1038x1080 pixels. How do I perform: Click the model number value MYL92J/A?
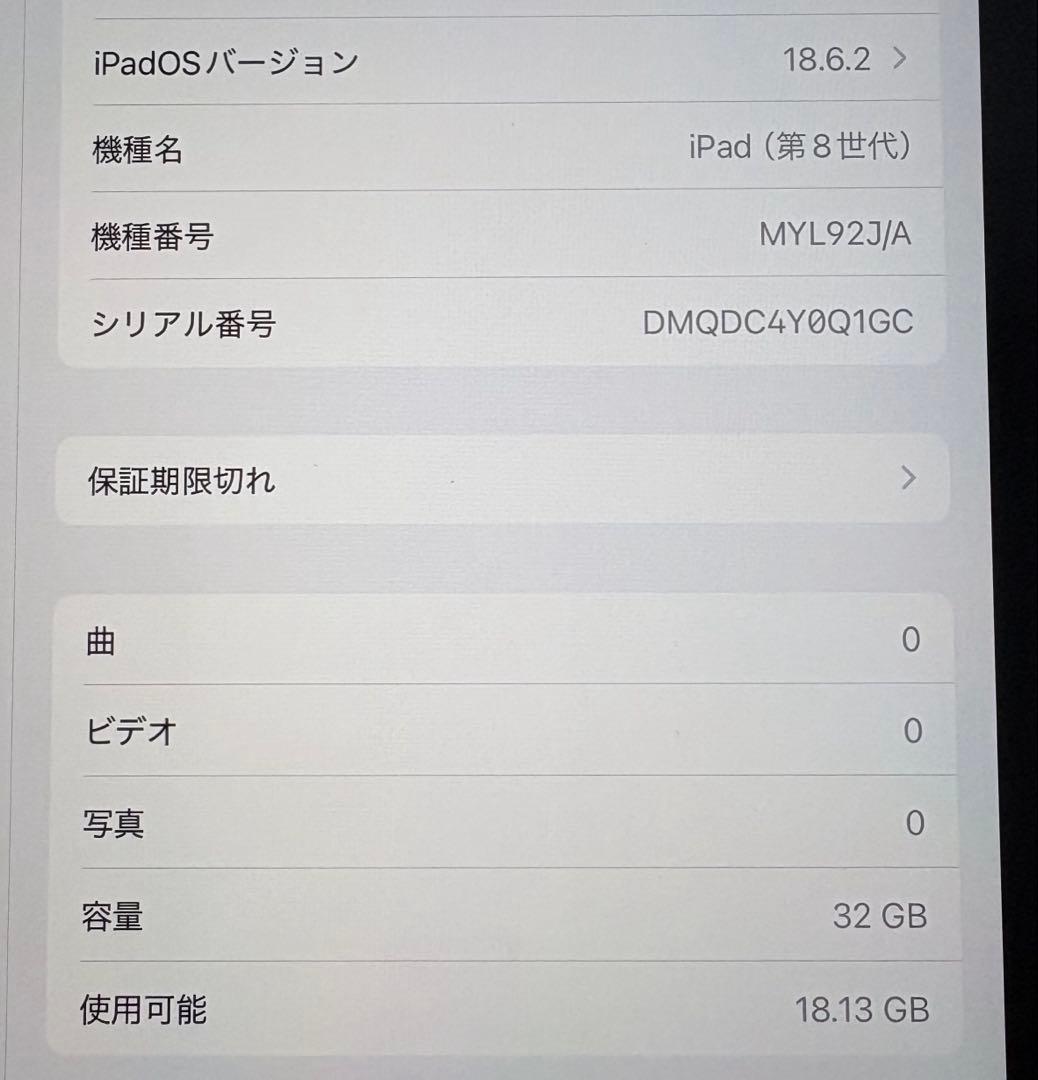pos(835,236)
